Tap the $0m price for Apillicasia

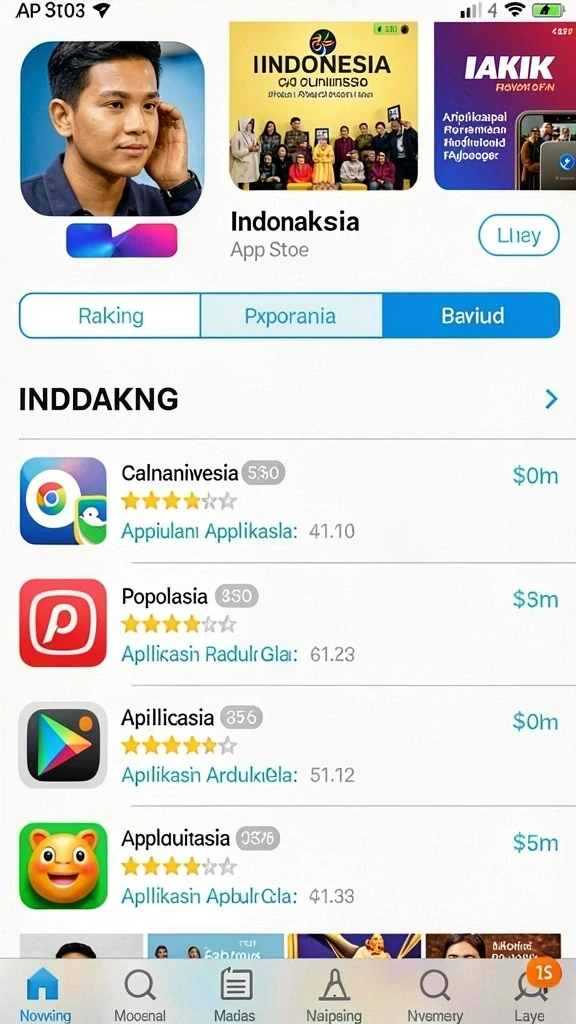click(535, 721)
